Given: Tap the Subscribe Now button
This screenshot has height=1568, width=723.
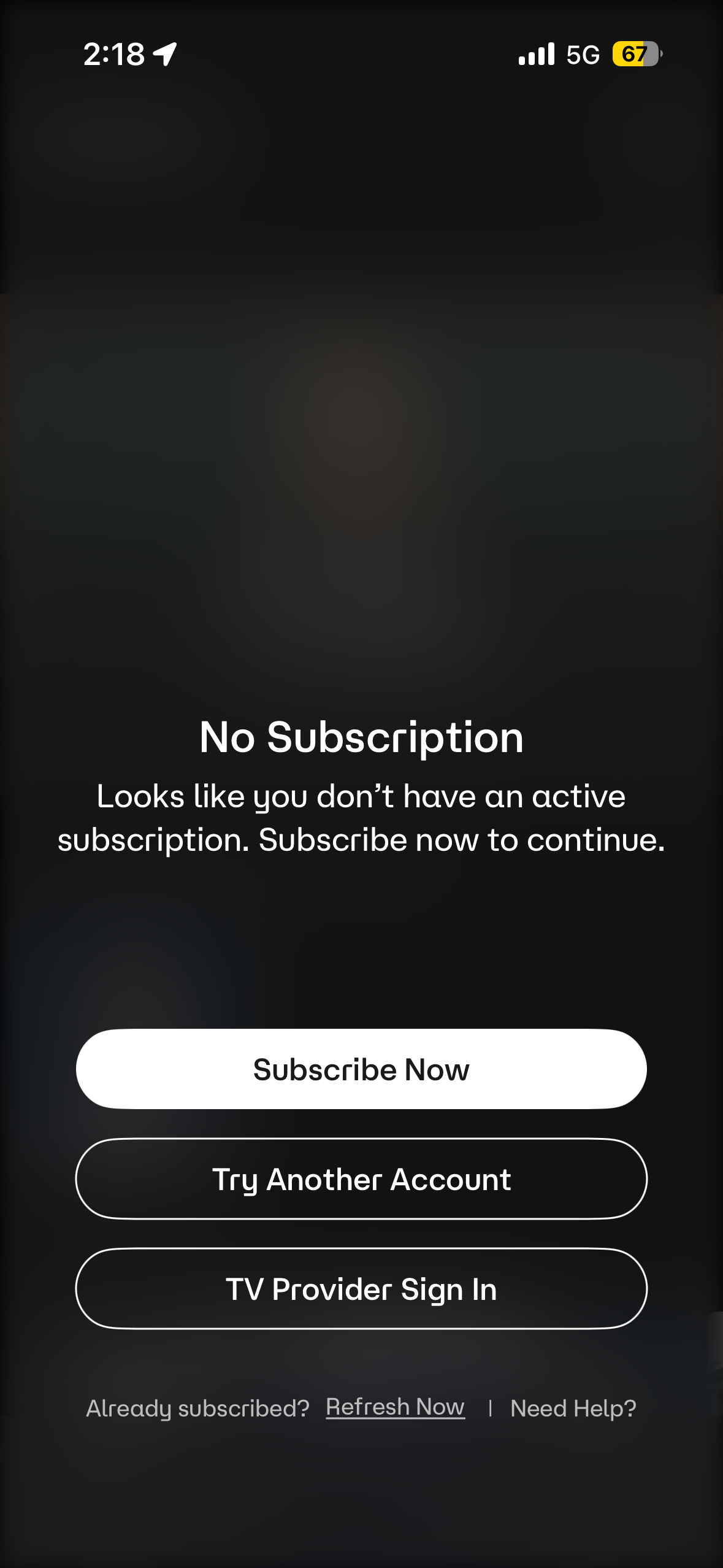Looking at the screenshot, I should [361, 1069].
